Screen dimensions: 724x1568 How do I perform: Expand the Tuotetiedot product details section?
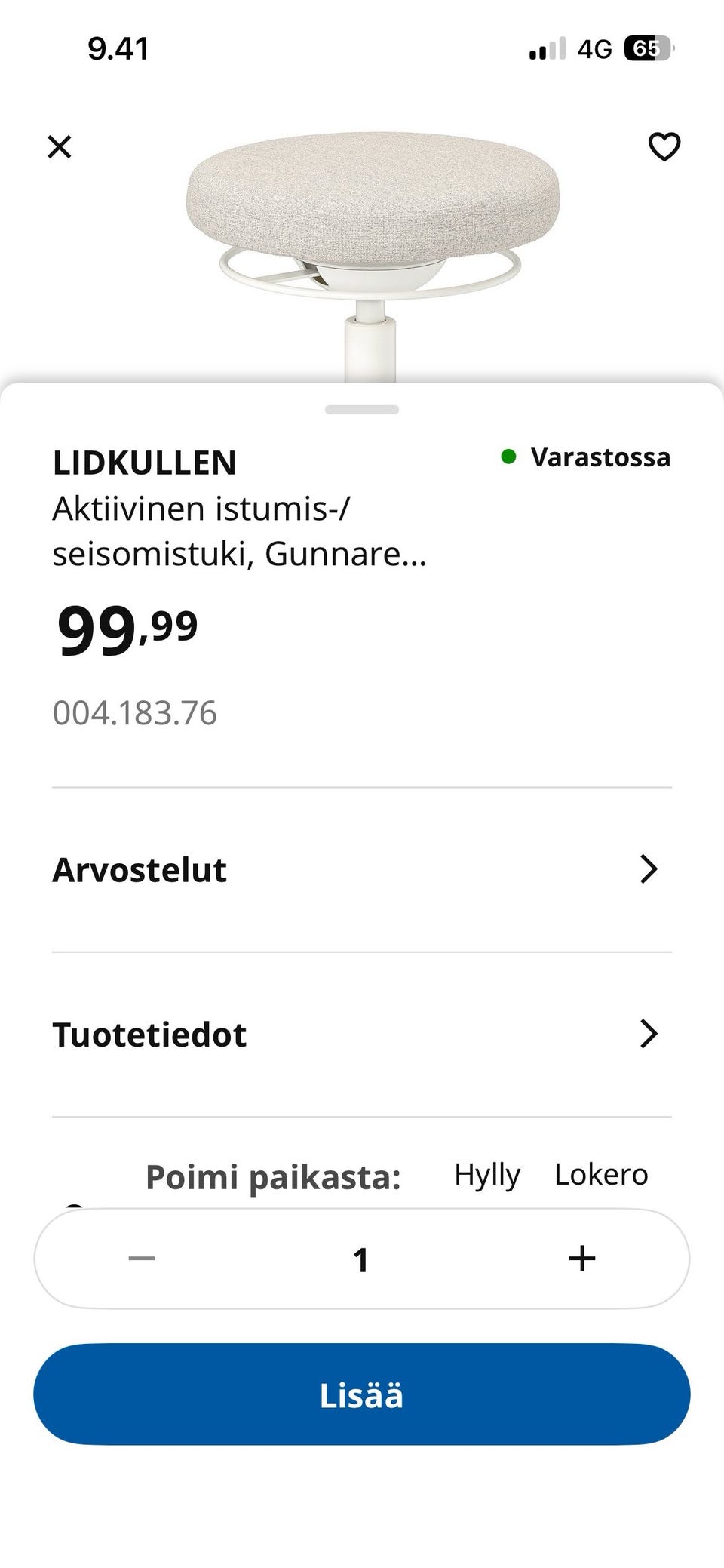coord(361,1035)
